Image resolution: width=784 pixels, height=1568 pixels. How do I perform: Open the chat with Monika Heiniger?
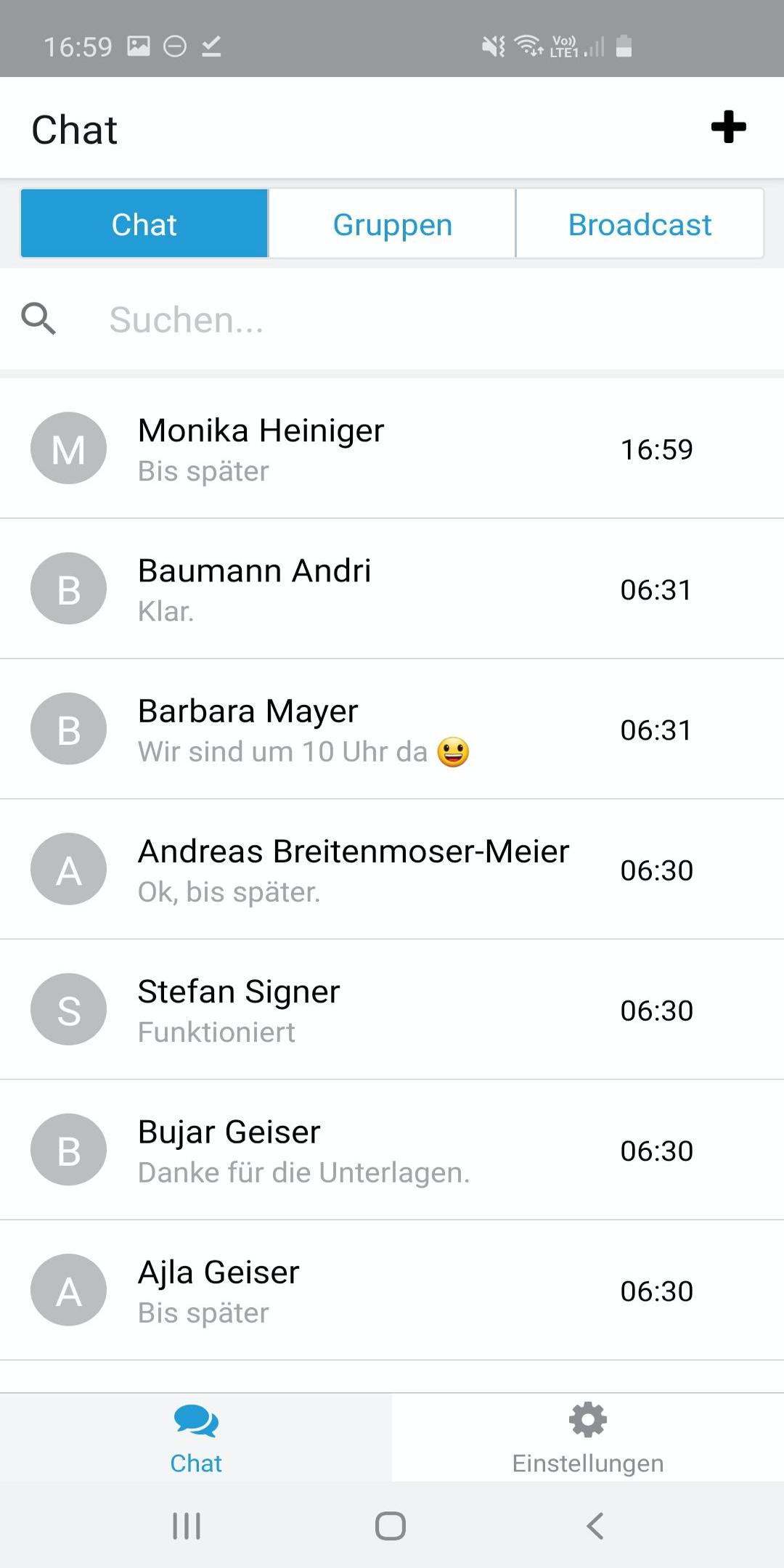[x=392, y=449]
